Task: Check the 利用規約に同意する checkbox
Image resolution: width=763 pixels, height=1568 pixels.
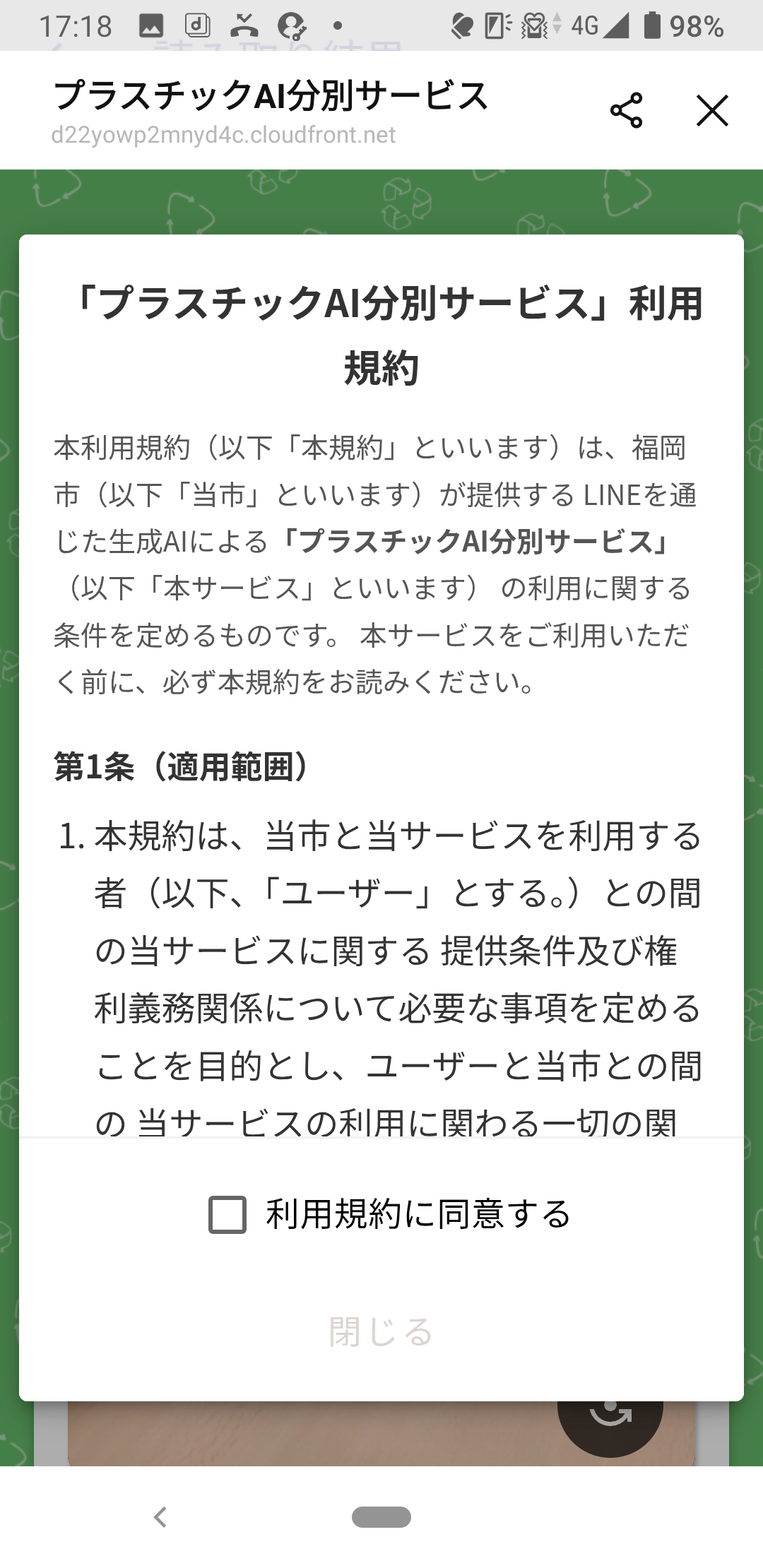Action: pos(227,1214)
